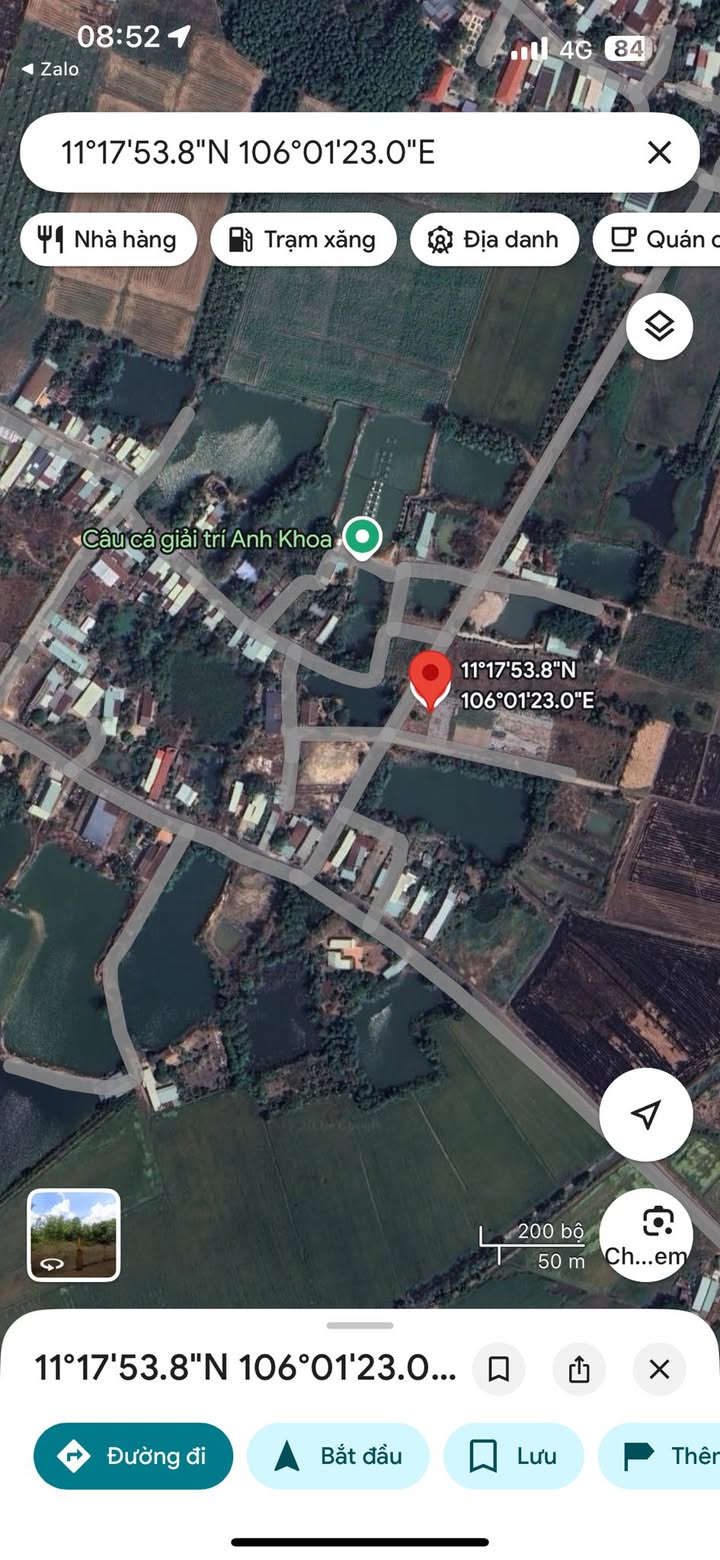Center map on my location

646,1115
